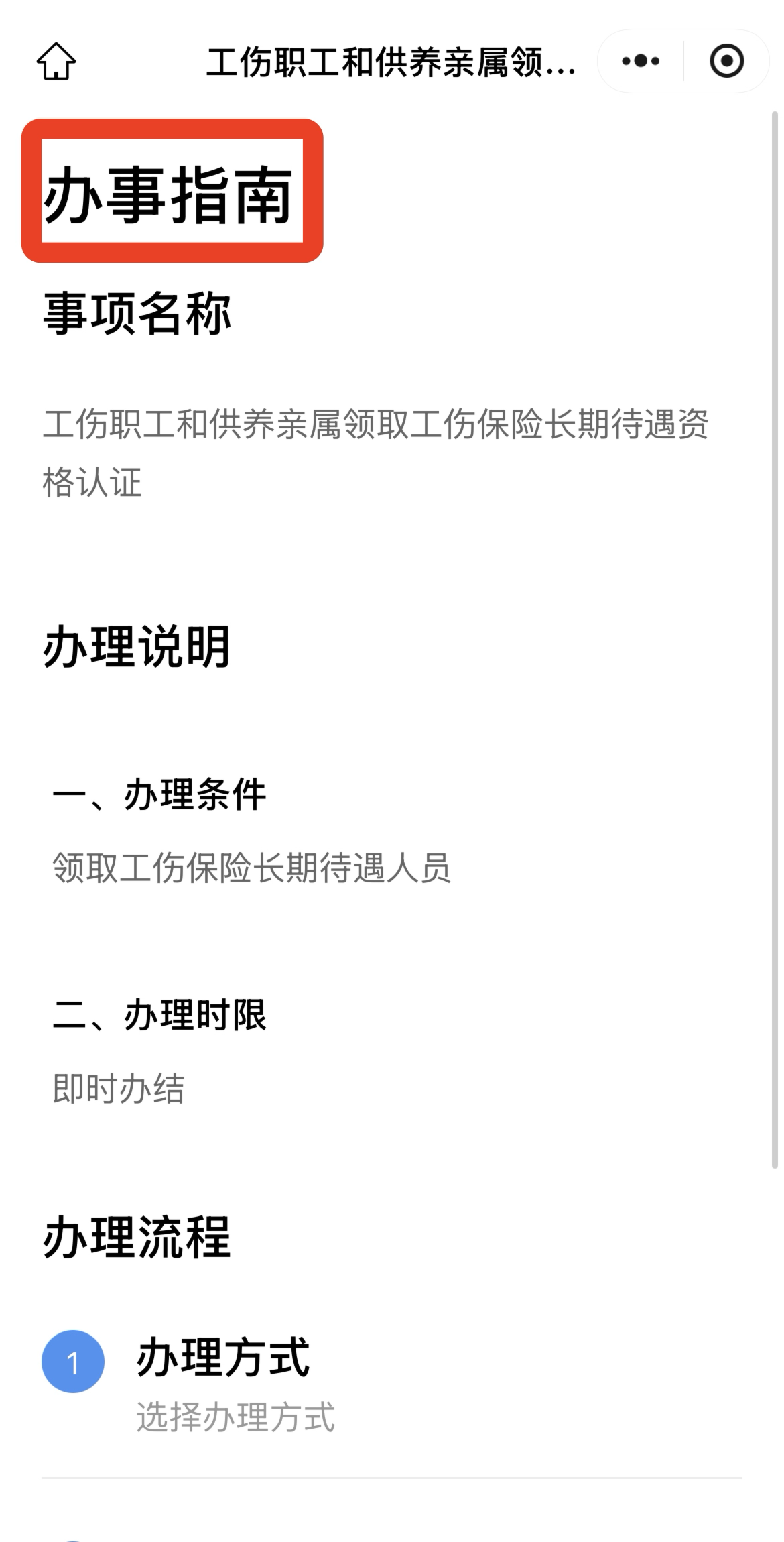The image size is (784, 1542).
Task: Go to the mini program home page
Action: 56,62
